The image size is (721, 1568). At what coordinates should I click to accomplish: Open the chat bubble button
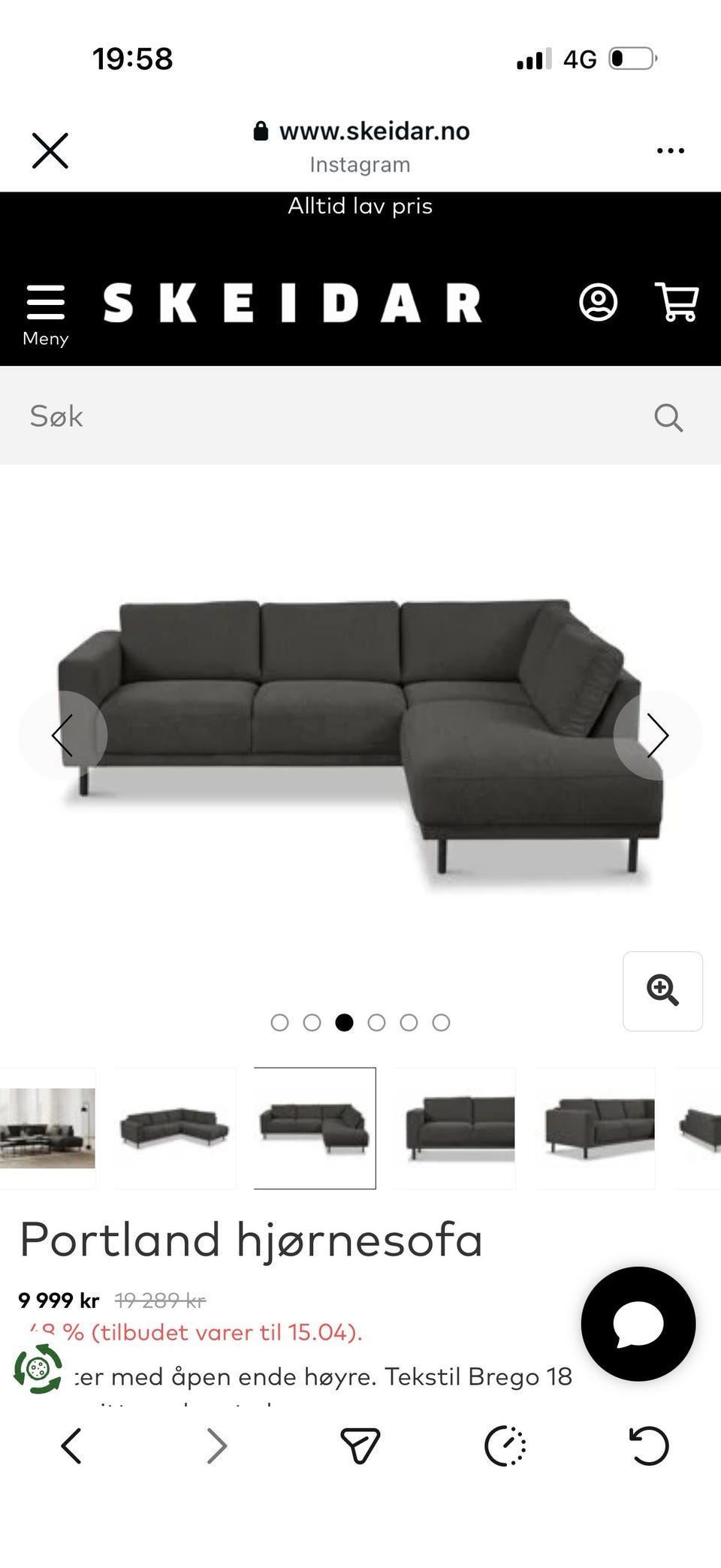click(x=638, y=1324)
